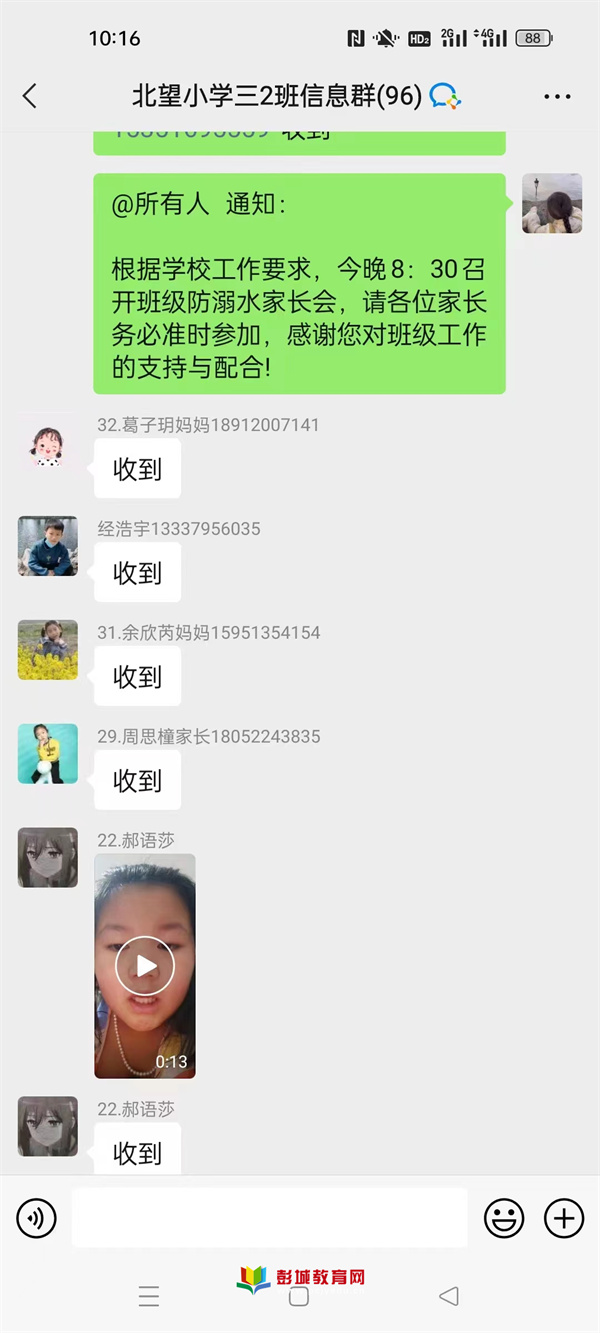Go back from the group chat
Image resolution: width=600 pixels, height=1333 pixels.
coord(29,96)
